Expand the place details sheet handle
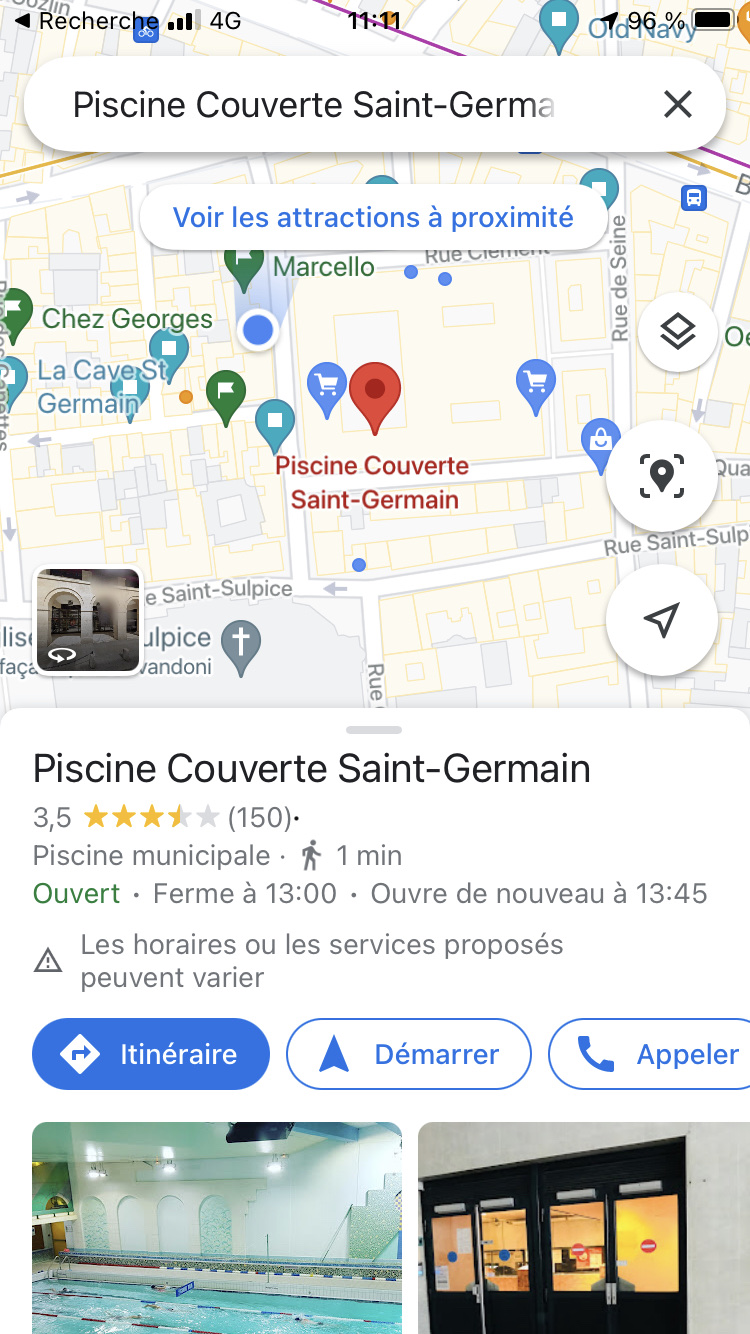750x1334 pixels. [x=374, y=730]
